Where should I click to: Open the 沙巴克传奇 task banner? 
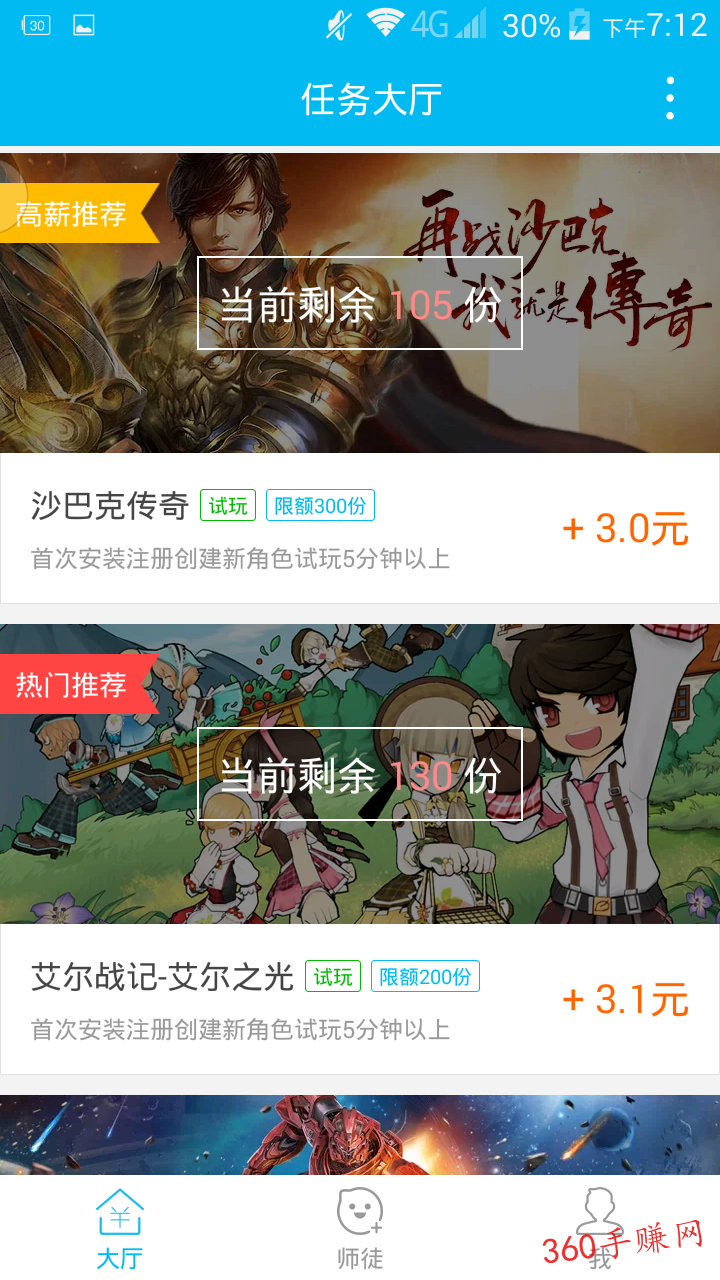[360, 303]
